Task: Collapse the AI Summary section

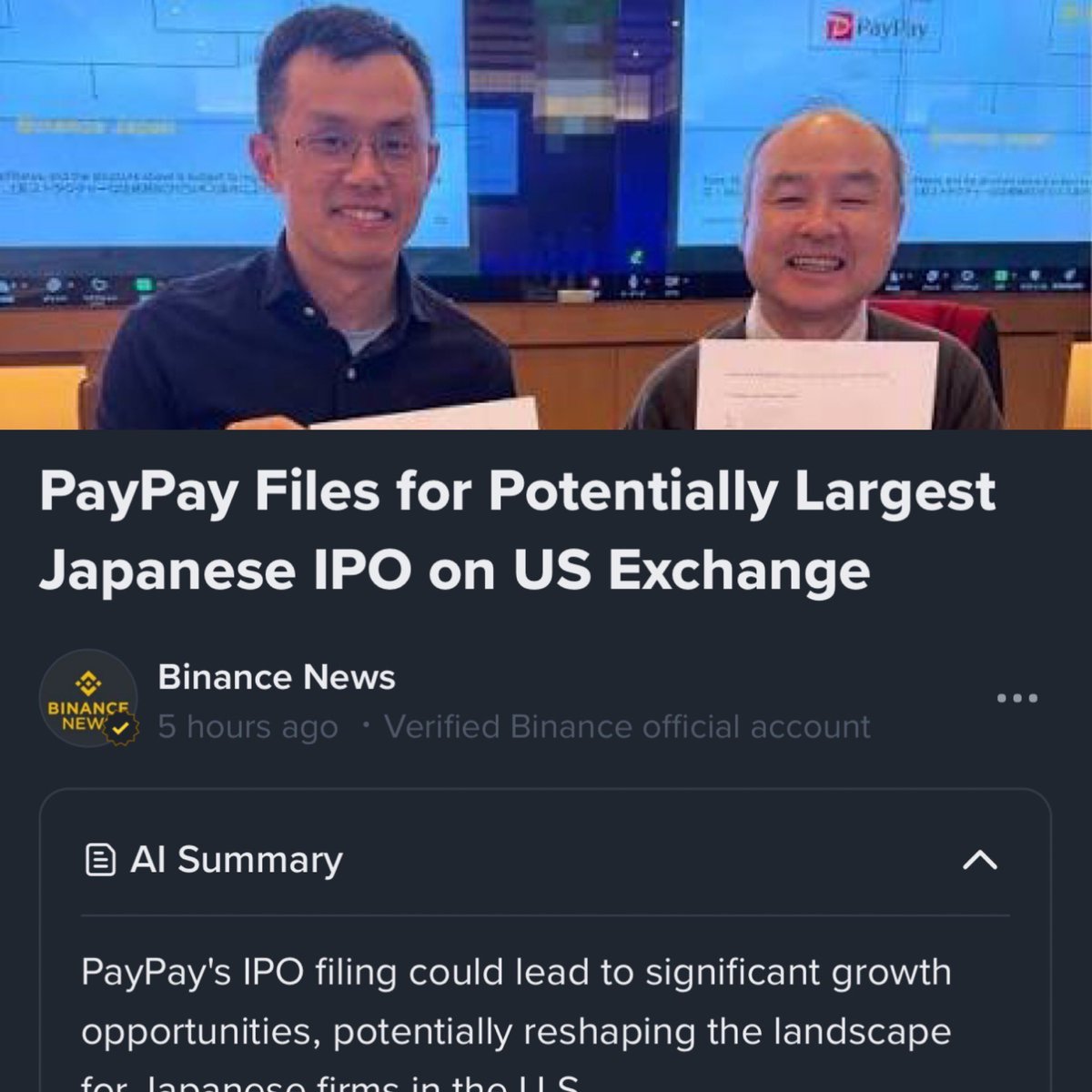Action: [979, 860]
